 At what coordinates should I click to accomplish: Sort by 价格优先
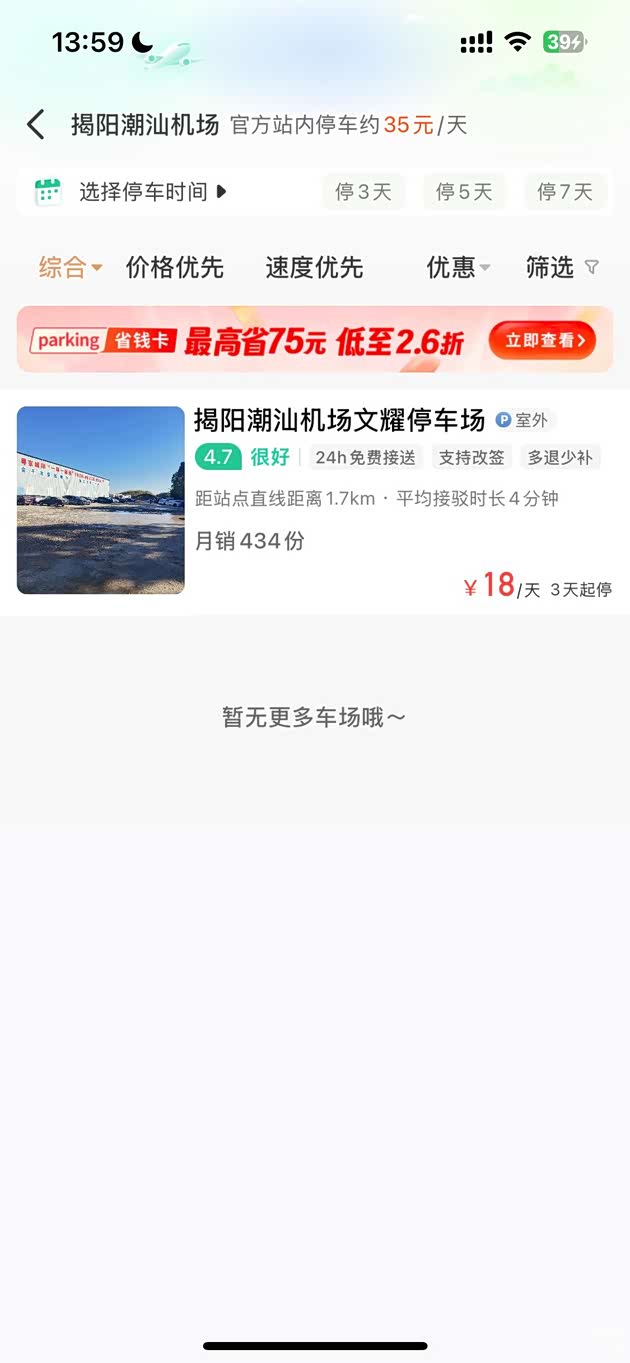click(174, 267)
